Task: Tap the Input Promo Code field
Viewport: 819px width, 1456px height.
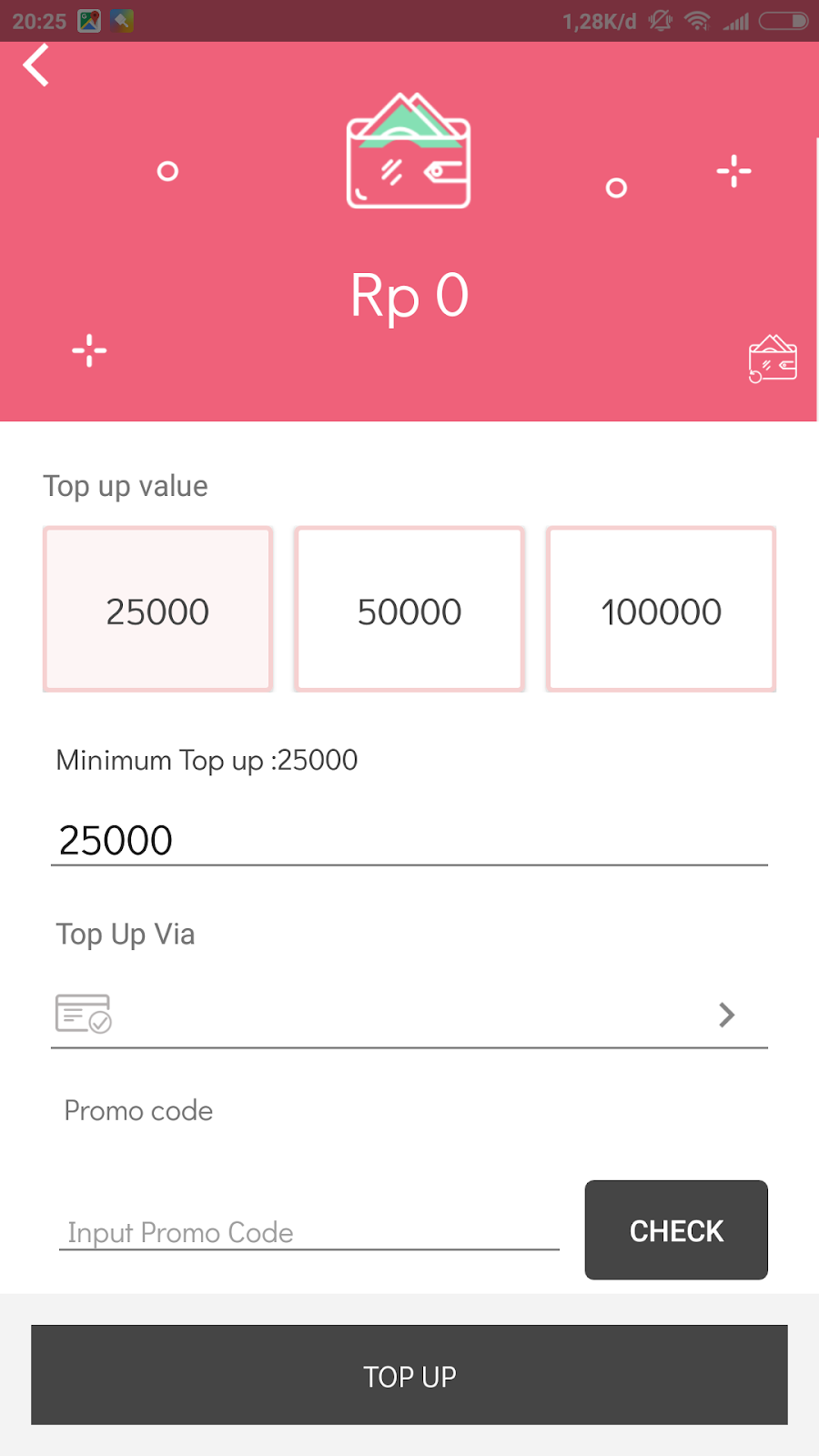Action: coord(309,1230)
